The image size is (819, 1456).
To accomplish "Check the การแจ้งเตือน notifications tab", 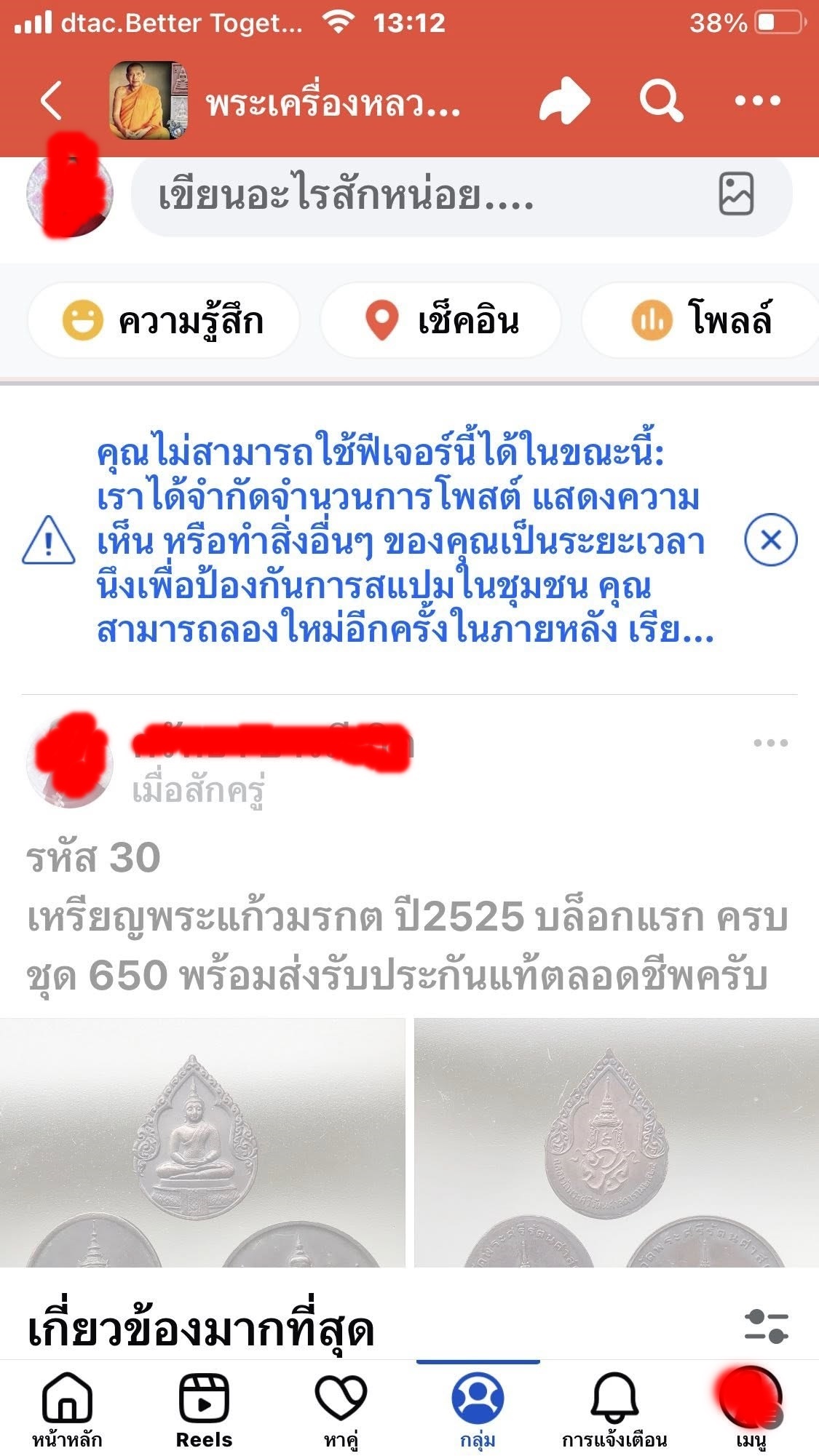I will (x=614, y=1409).
